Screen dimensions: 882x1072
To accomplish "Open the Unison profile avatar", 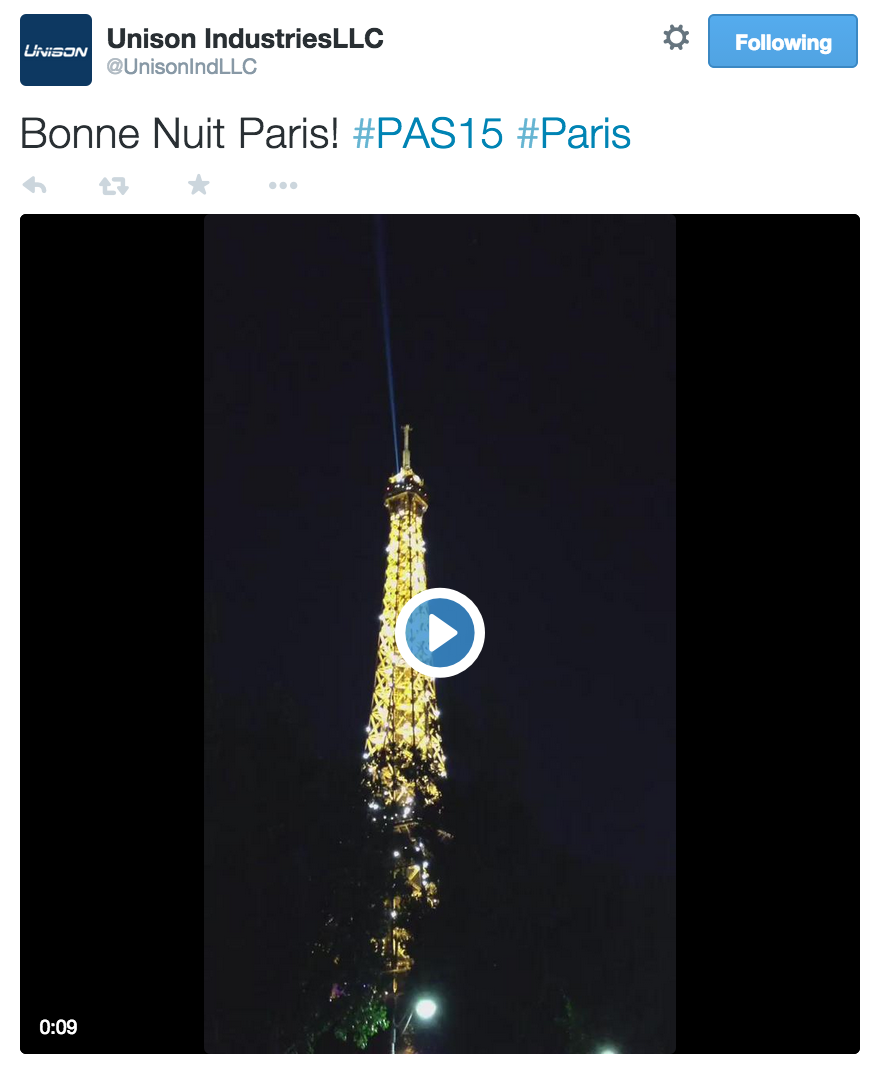I will click(56, 50).
